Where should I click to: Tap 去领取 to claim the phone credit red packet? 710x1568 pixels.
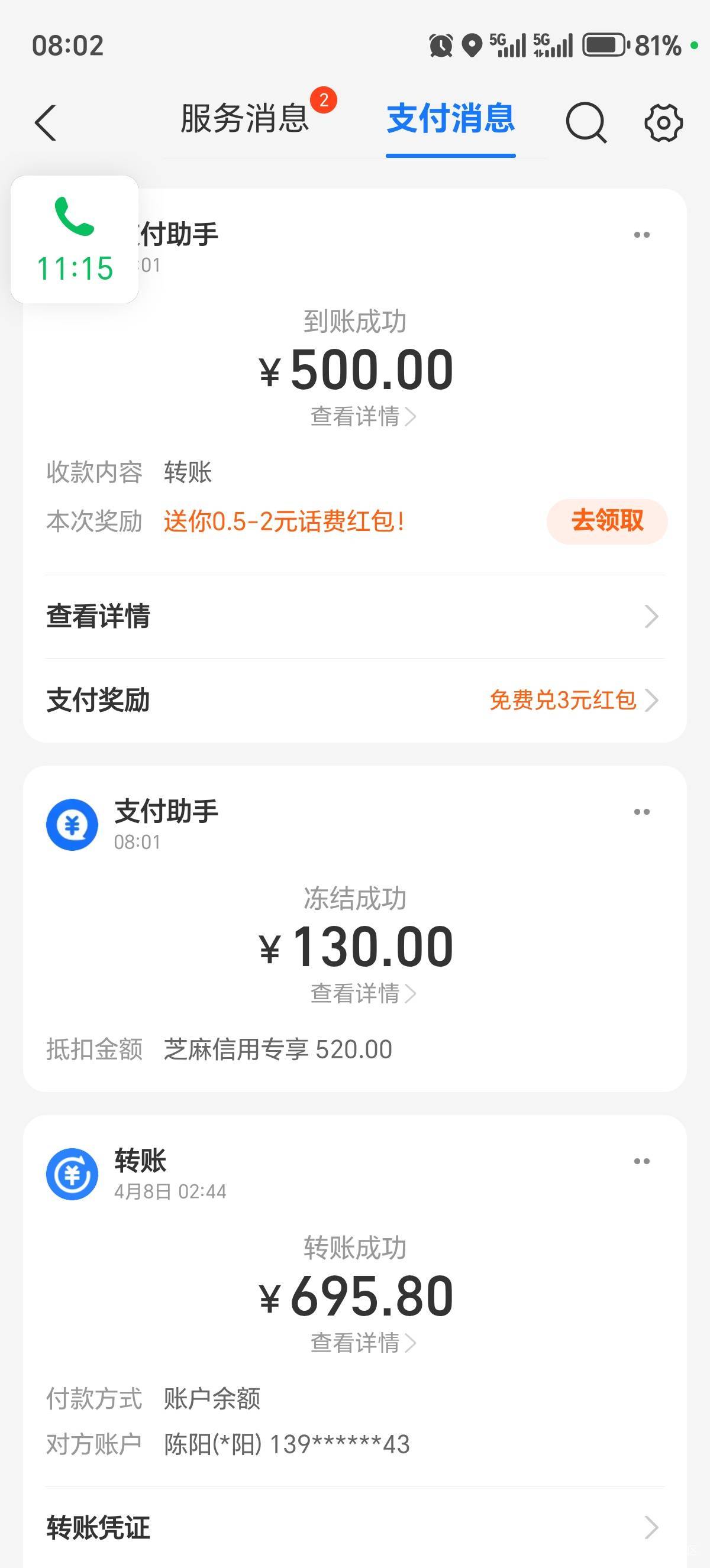click(x=607, y=521)
